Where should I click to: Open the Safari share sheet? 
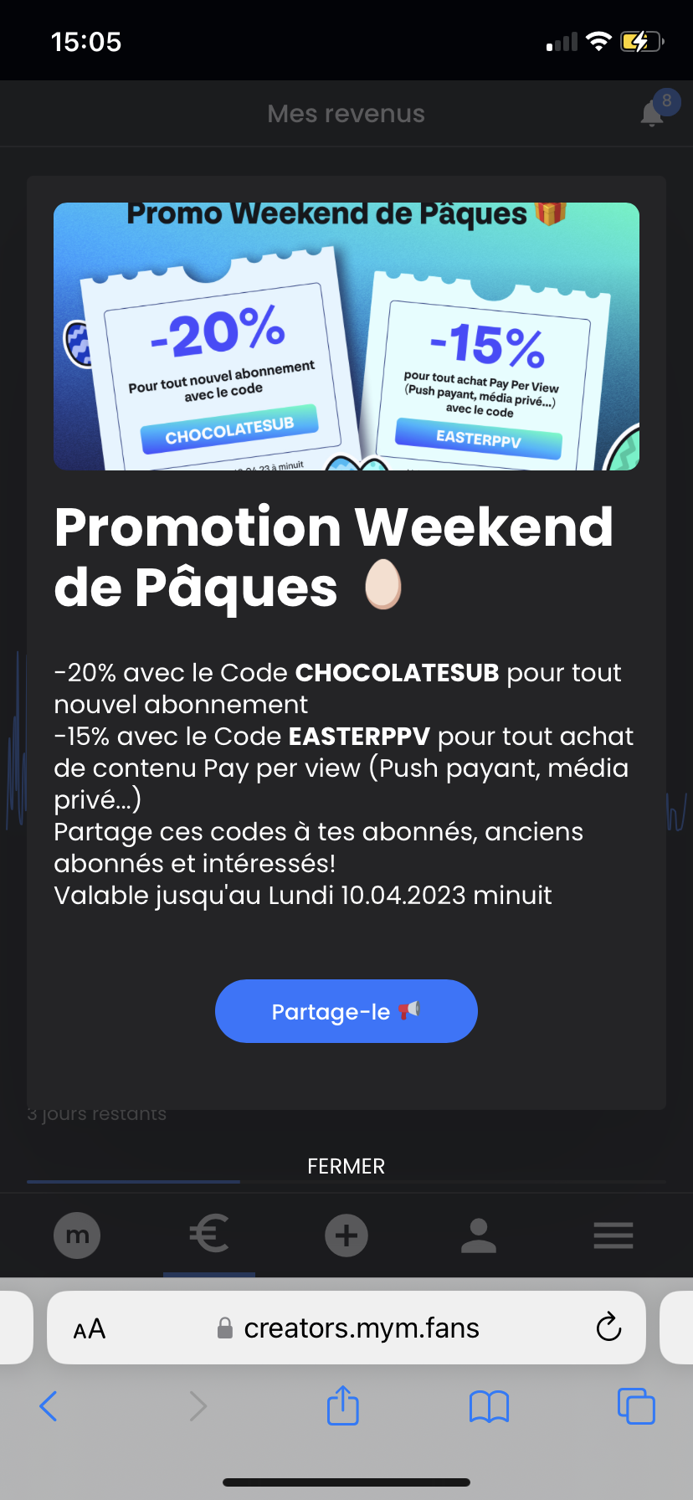343,1405
